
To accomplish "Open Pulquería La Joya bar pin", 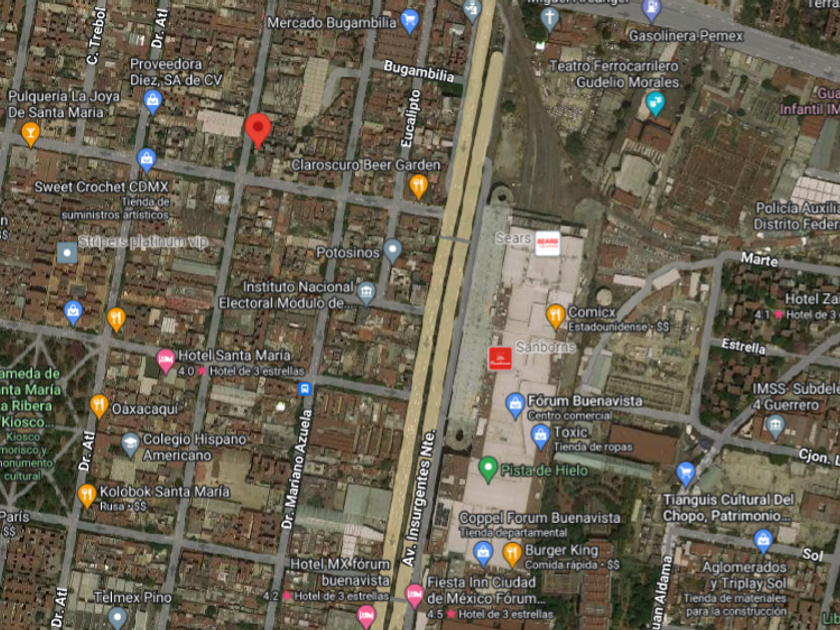I will tap(31, 134).
